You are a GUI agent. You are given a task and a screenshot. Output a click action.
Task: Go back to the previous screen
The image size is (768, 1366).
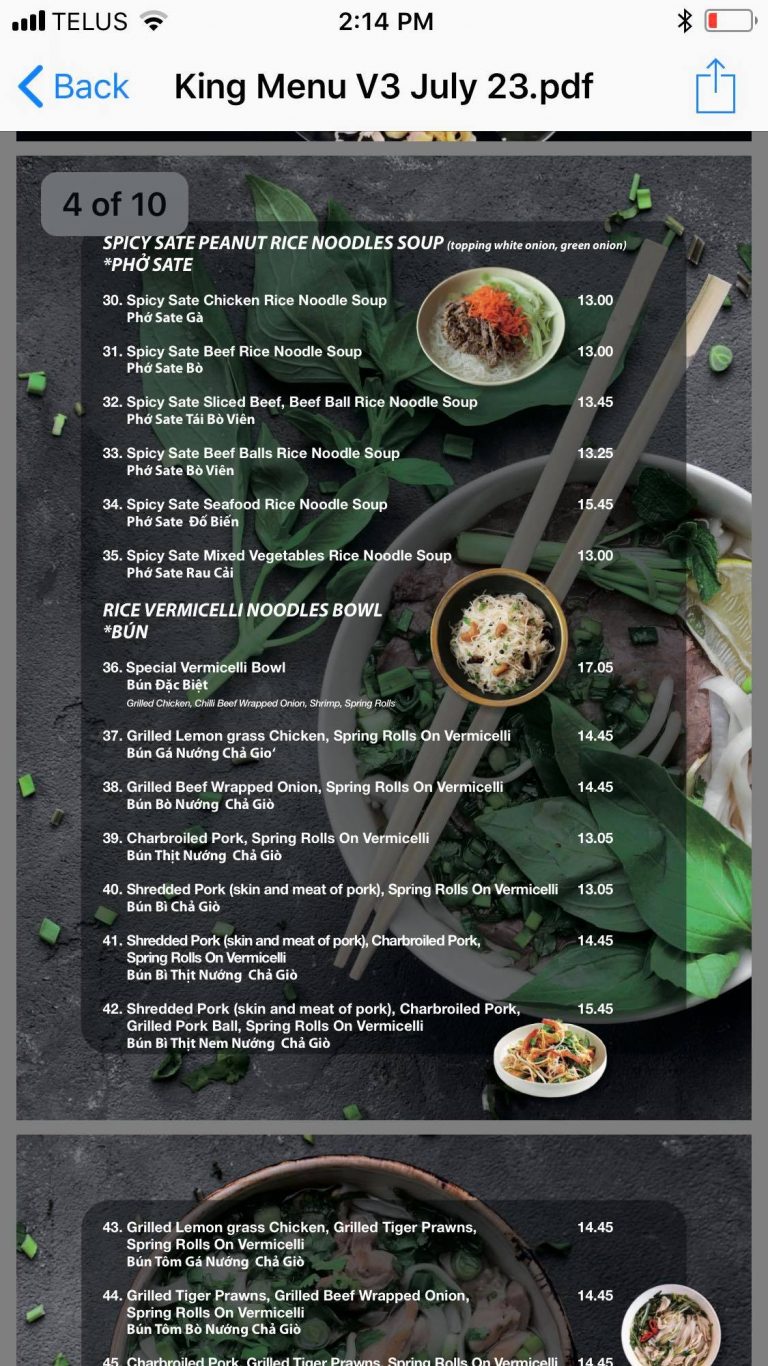coord(74,87)
